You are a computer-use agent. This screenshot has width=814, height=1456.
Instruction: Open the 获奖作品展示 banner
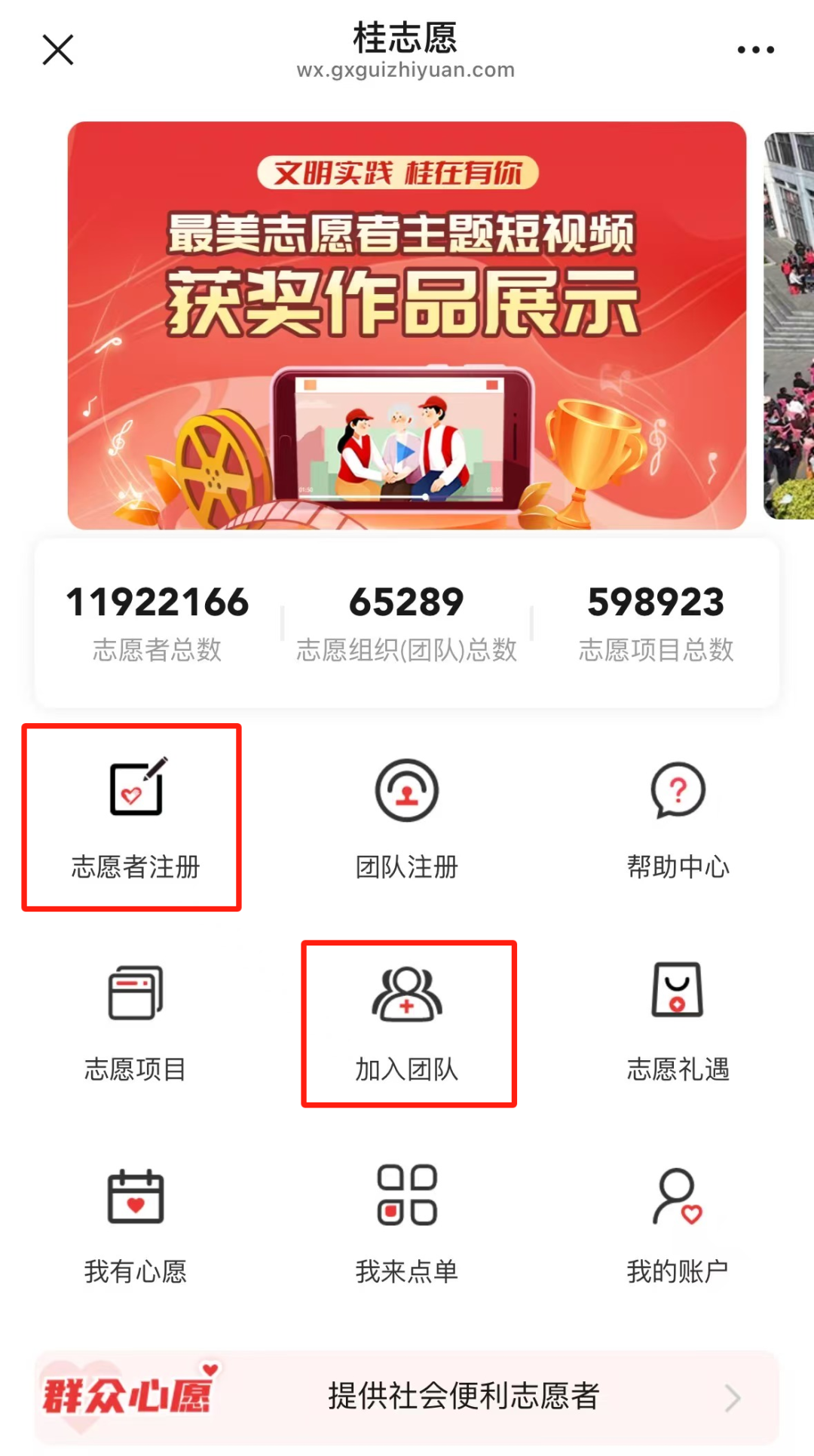click(406, 325)
